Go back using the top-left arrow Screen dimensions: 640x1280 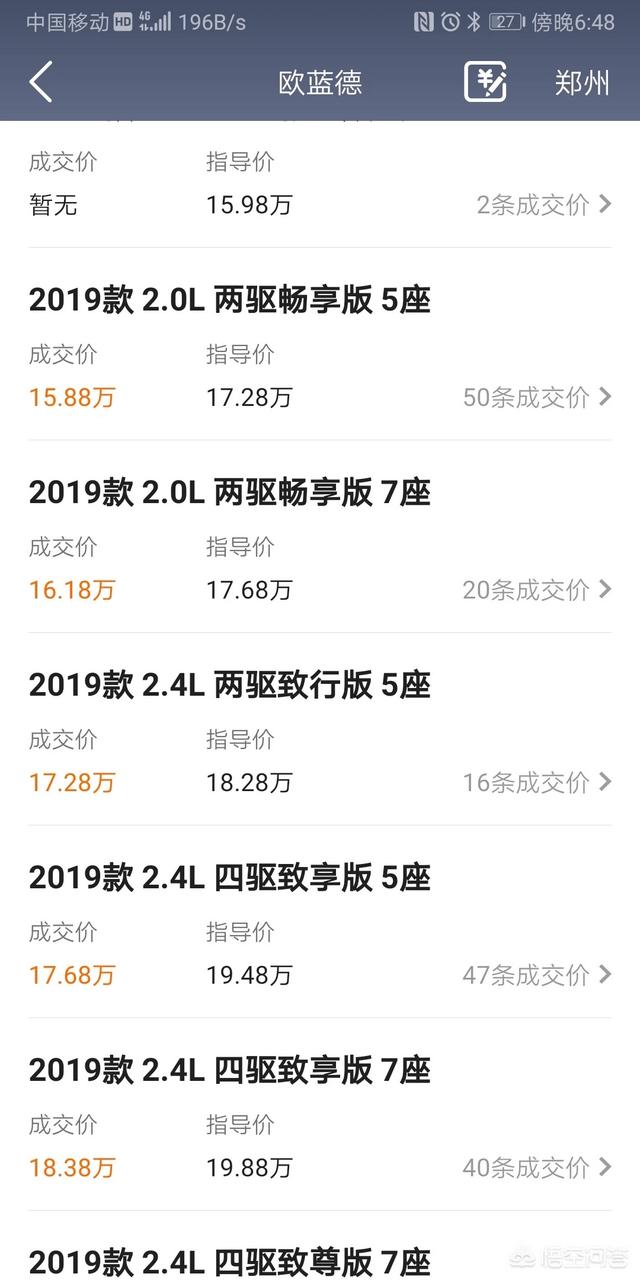pyautogui.click(x=41, y=82)
